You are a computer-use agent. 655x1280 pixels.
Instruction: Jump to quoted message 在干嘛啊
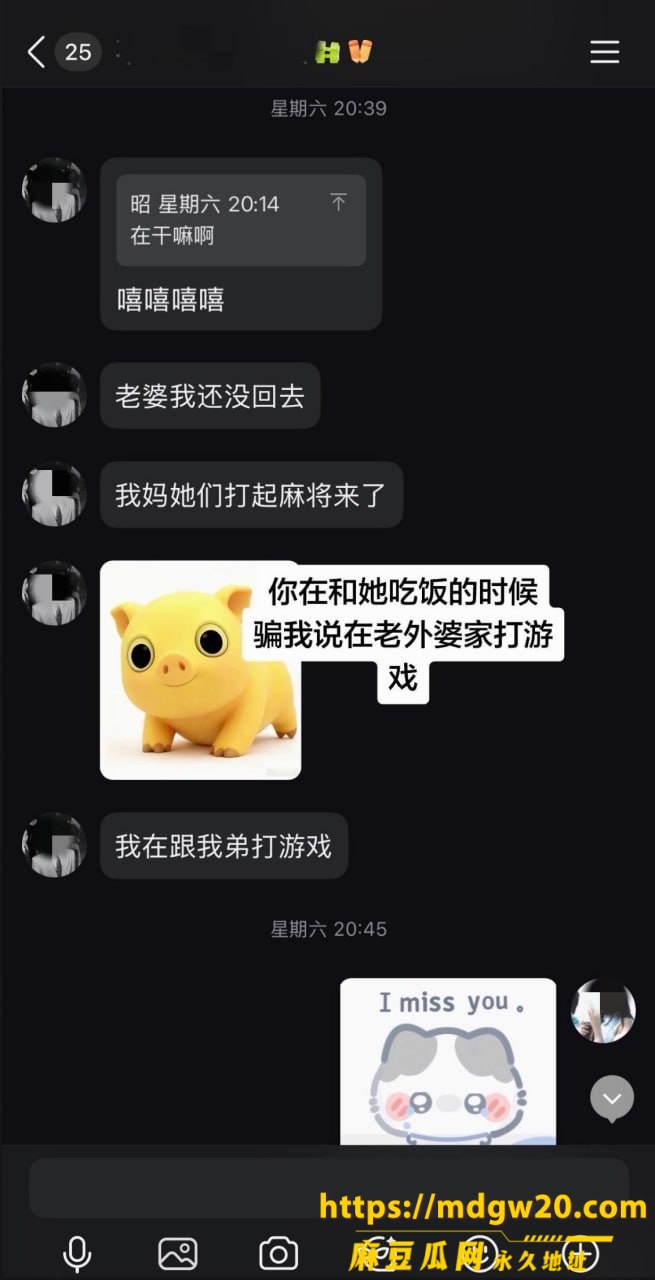click(x=241, y=220)
